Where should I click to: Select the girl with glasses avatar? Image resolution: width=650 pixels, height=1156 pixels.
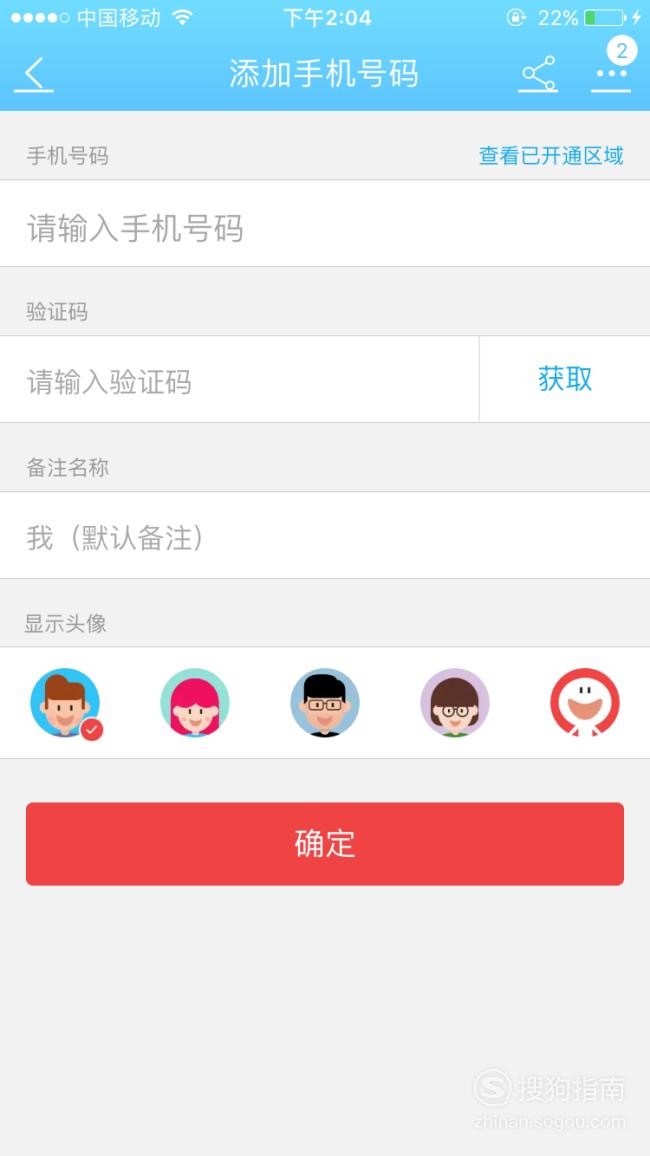pyautogui.click(x=455, y=703)
